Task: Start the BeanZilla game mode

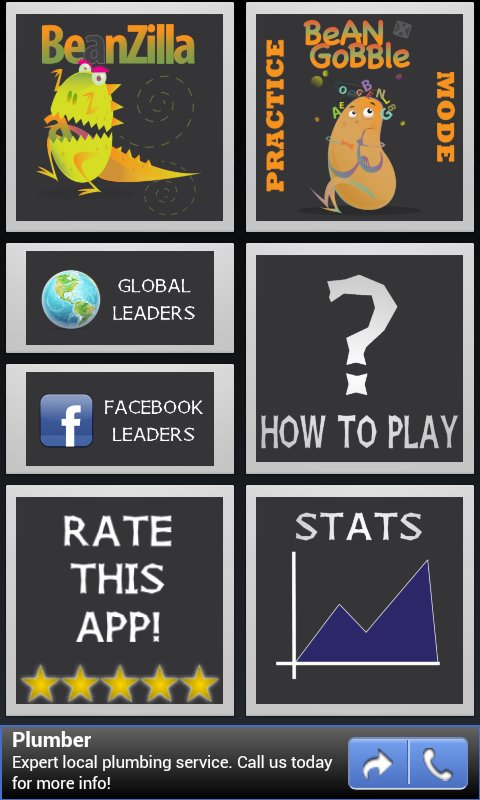Action: pos(119,117)
